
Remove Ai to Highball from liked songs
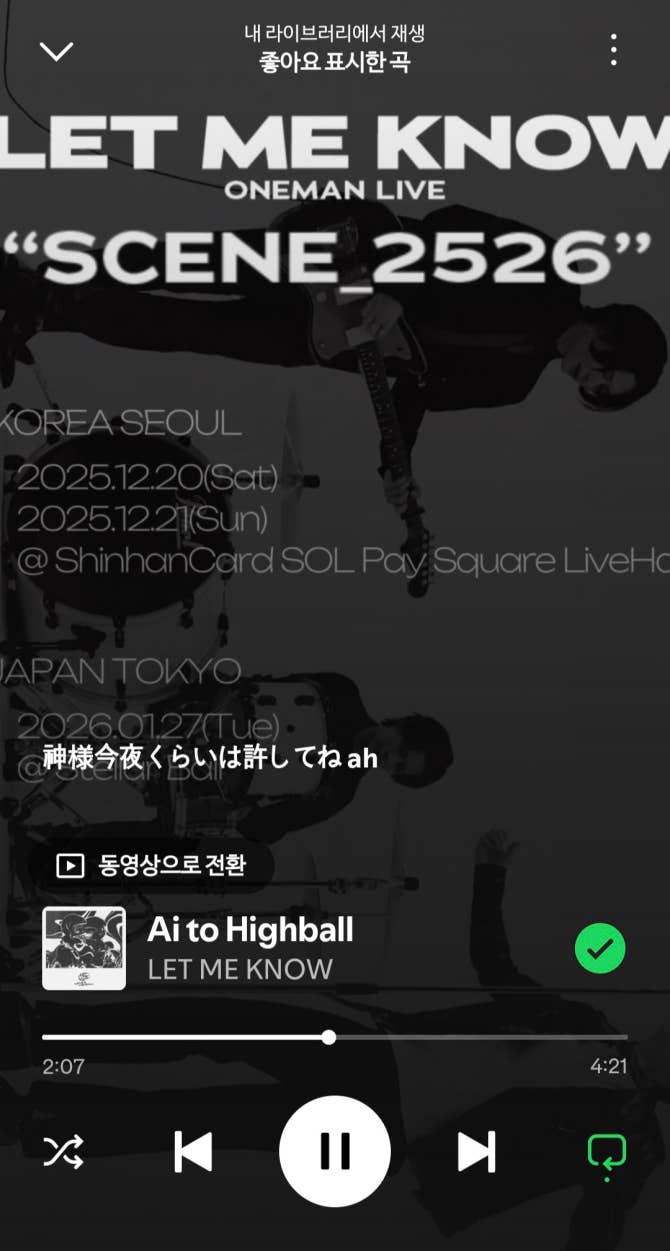pyautogui.click(x=600, y=949)
